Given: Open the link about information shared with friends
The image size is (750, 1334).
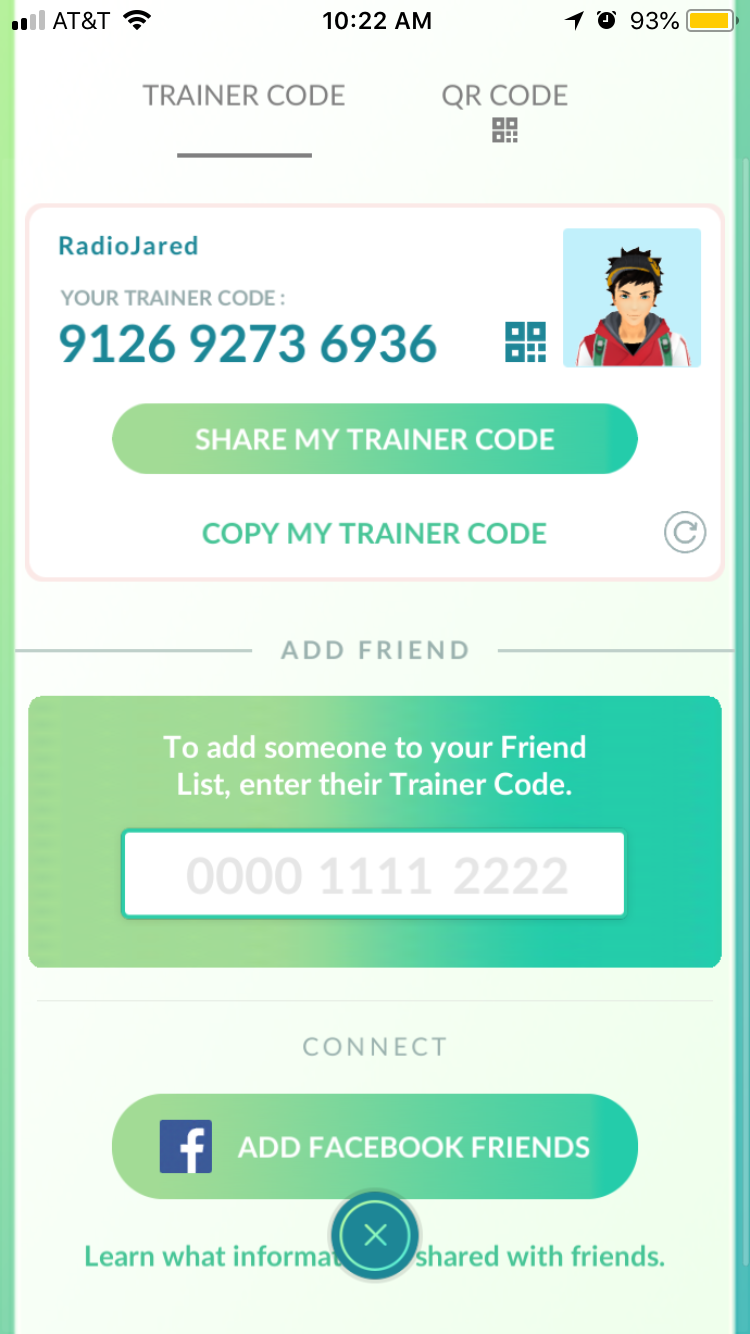Looking at the screenshot, I should pyautogui.click(x=375, y=1256).
